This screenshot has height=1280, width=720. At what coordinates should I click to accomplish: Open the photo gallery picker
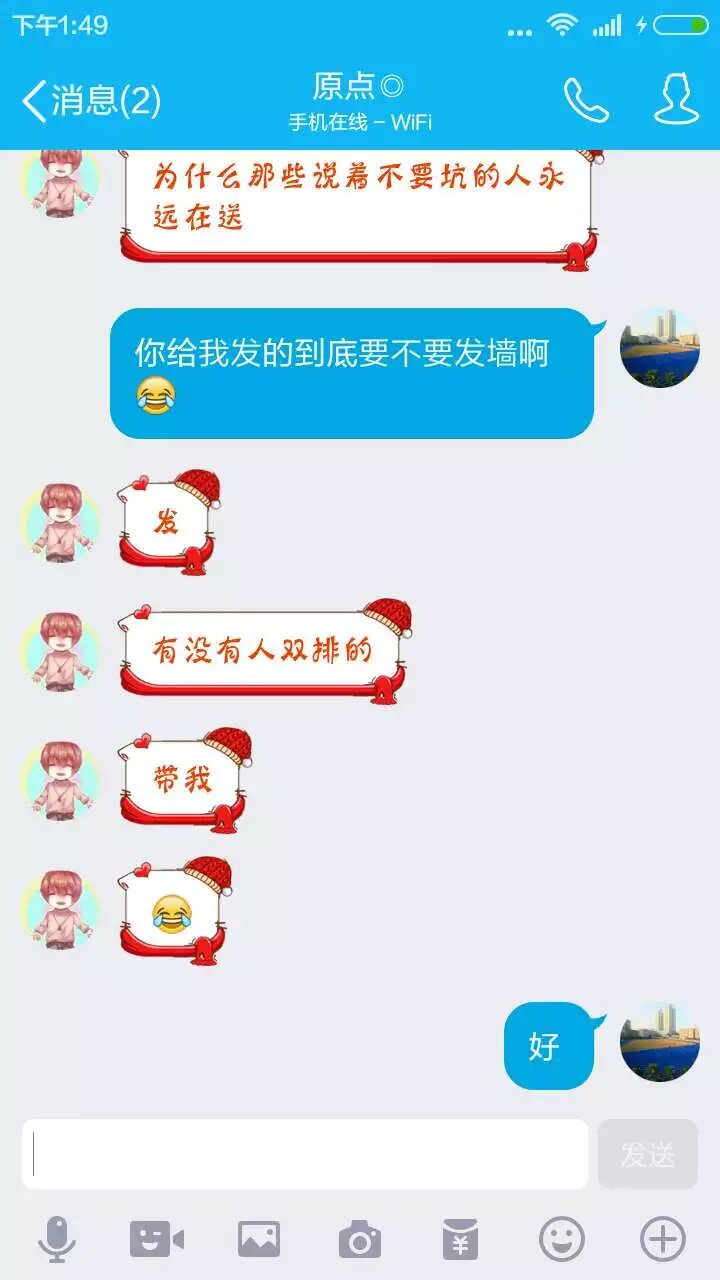(258, 1240)
